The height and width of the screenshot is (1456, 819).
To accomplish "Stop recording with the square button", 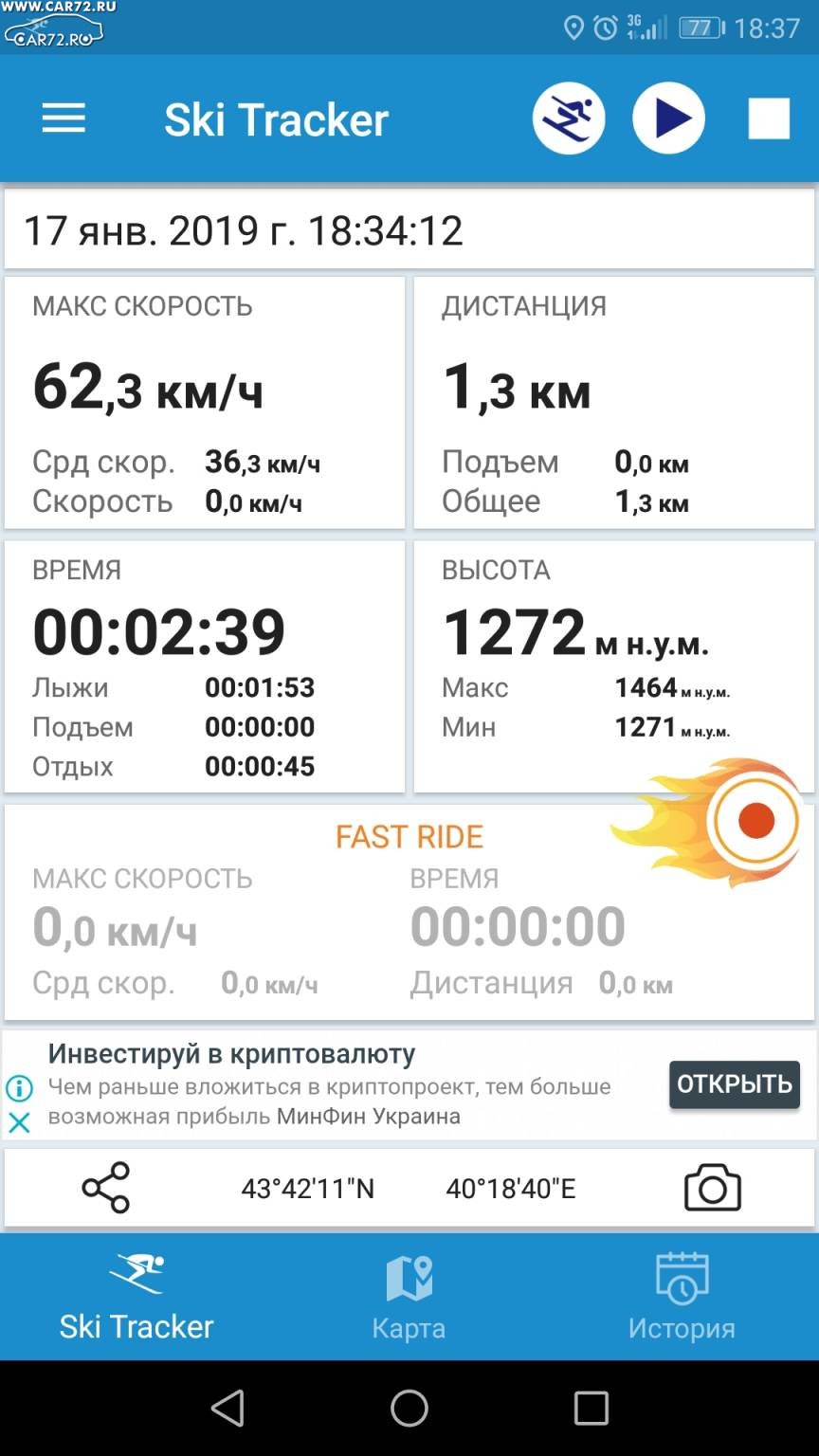I will coord(769,119).
